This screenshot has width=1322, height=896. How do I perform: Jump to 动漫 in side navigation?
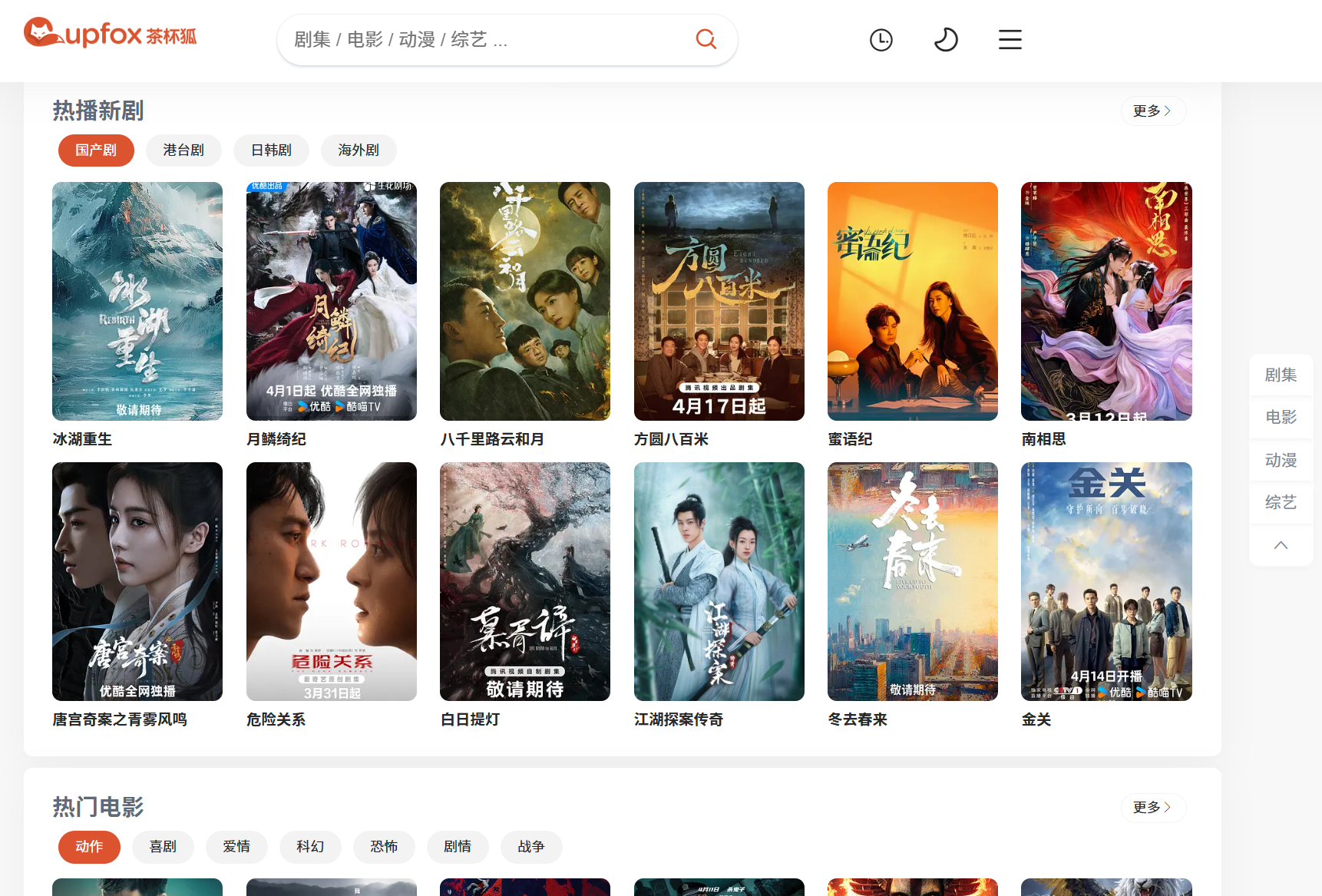(1281, 461)
